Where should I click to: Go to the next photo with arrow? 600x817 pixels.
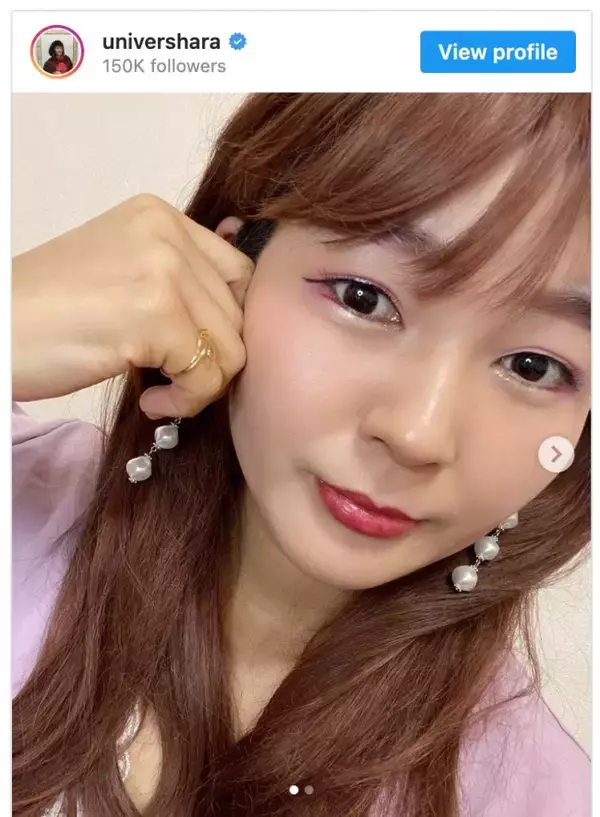click(556, 454)
